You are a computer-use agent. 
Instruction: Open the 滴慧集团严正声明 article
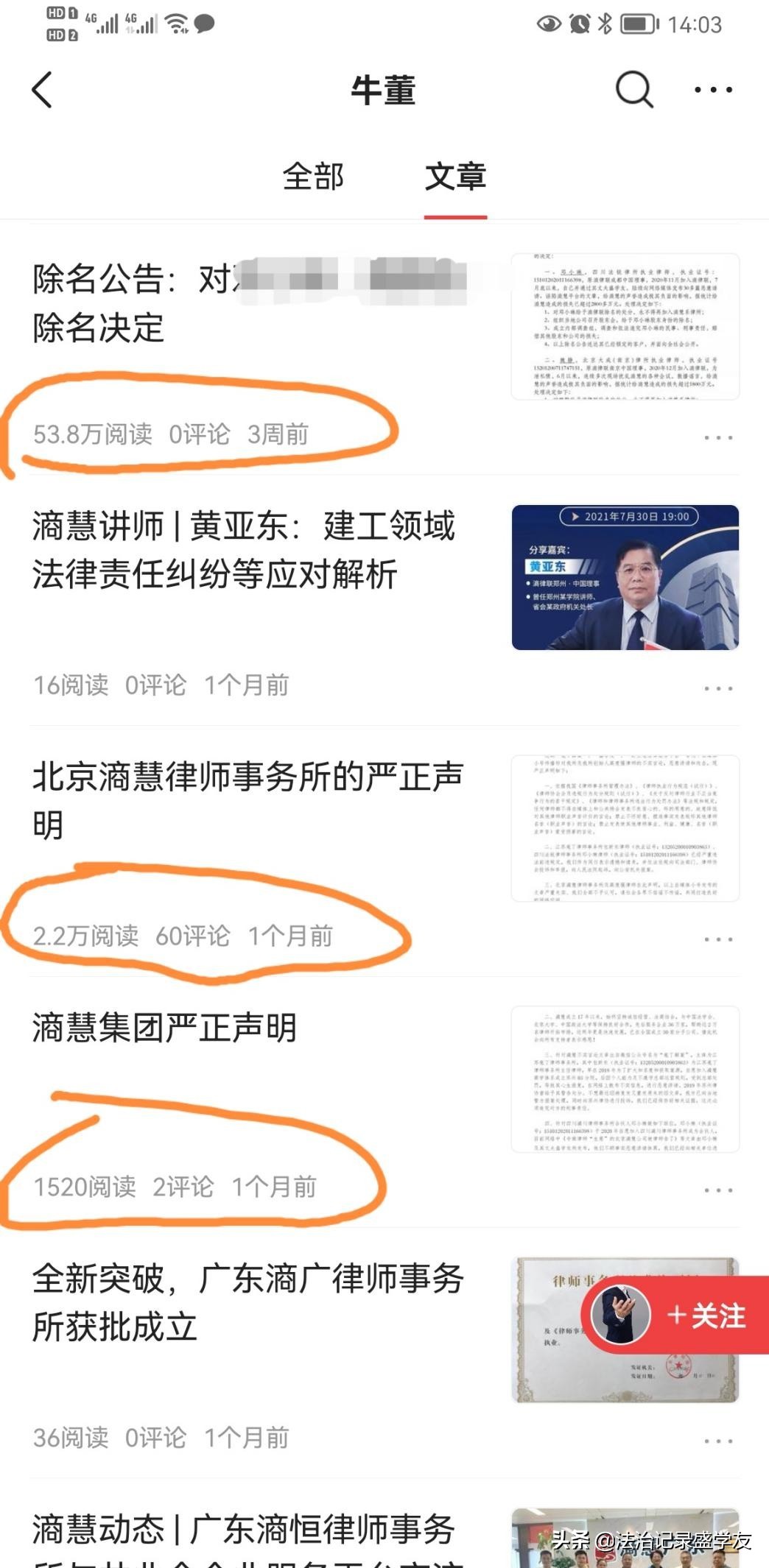point(165,1028)
